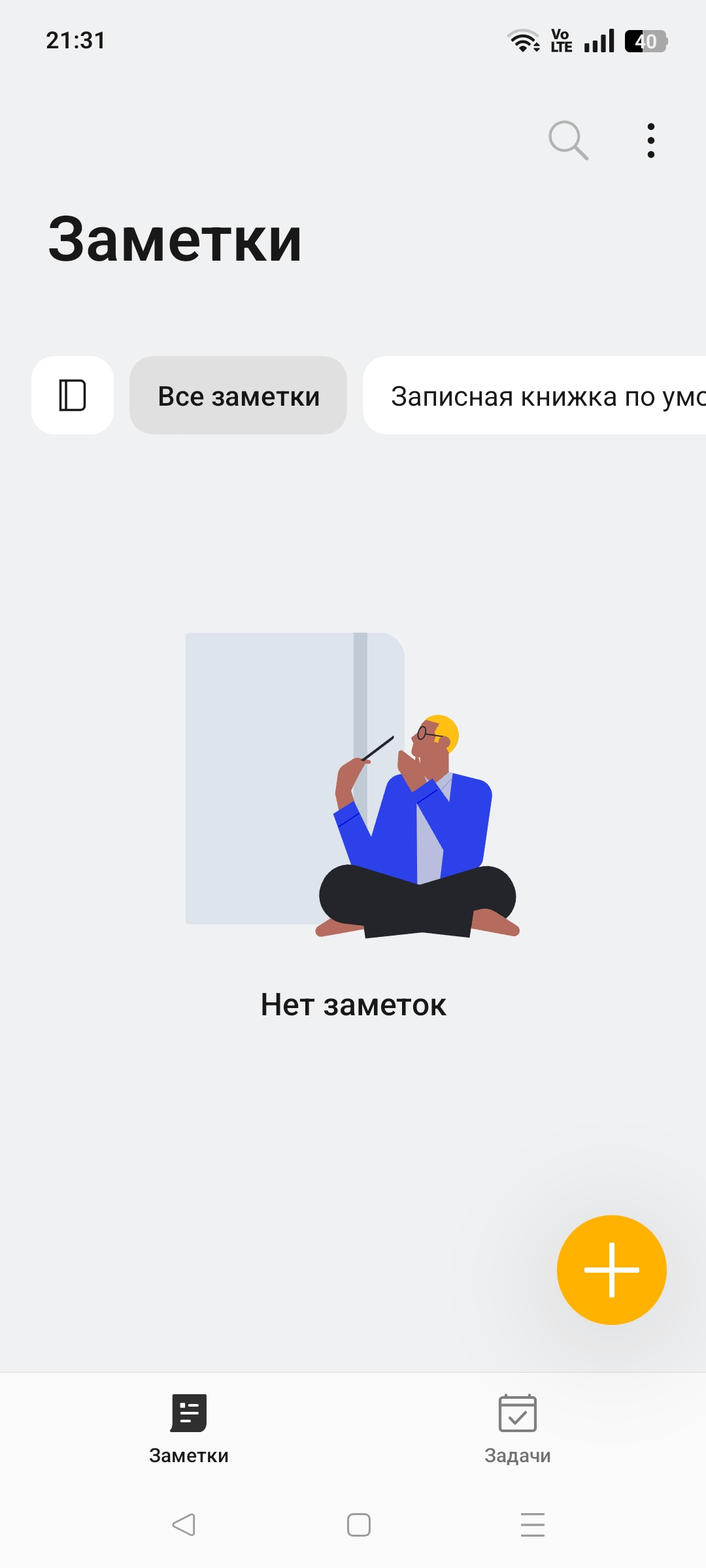Go back using system back button
The width and height of the screenshot is (706, 1568).
point(184,1525)
